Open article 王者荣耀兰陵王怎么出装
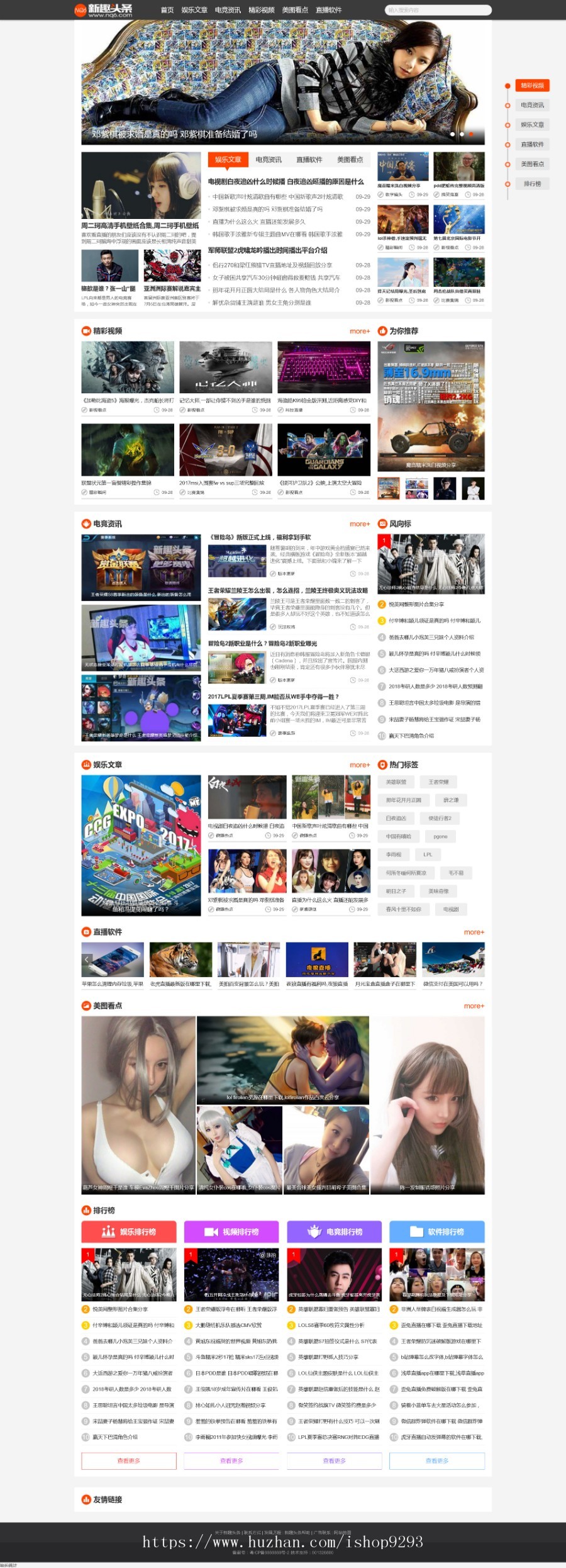This screenshot has height=1568, width=566. [287, 590]
